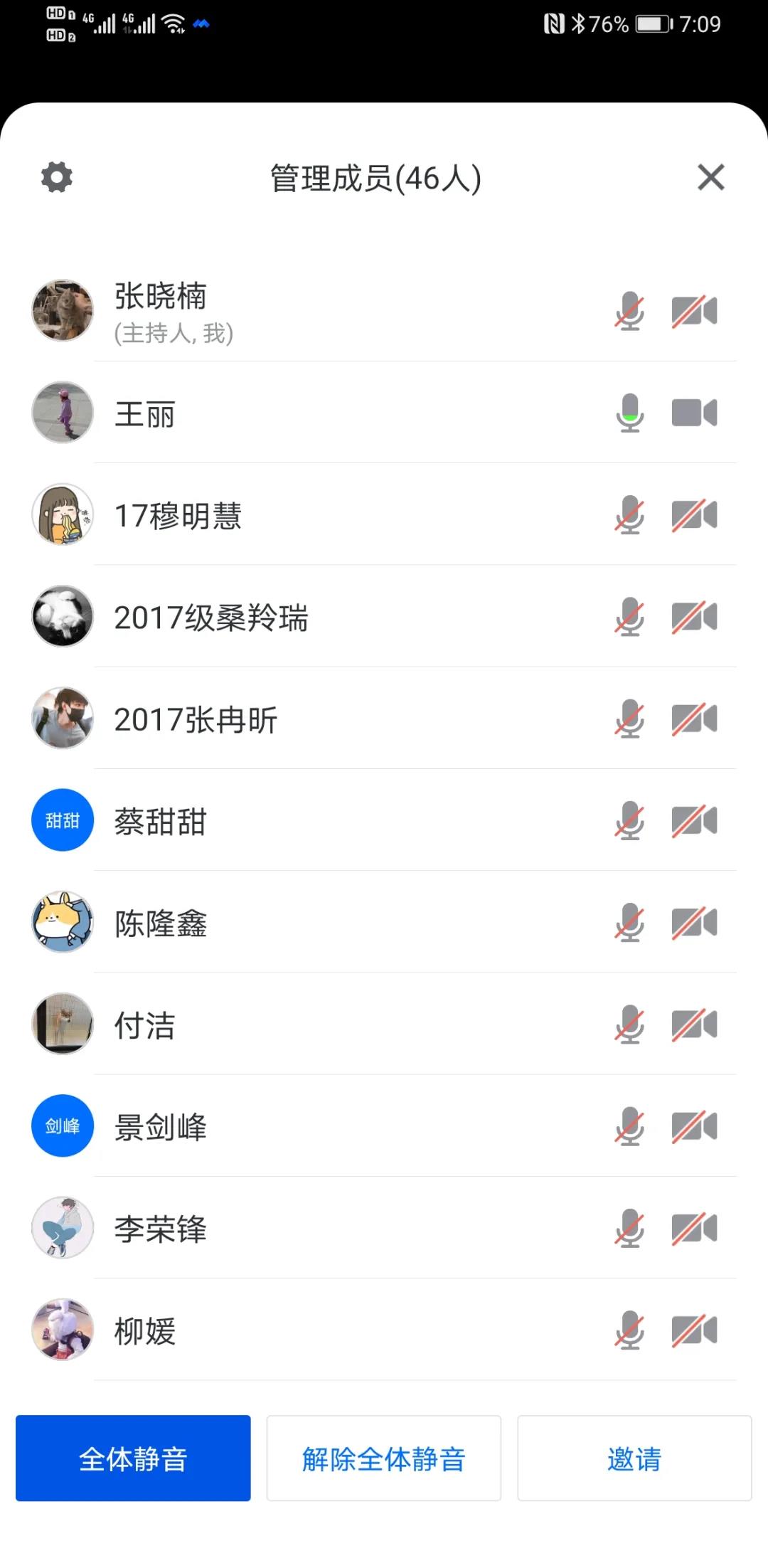Viewport: 768px width, 1568px height.
Task: Tap the camera icon beside 付洁
Action: pyautogui.click(x=694, y=1025)
